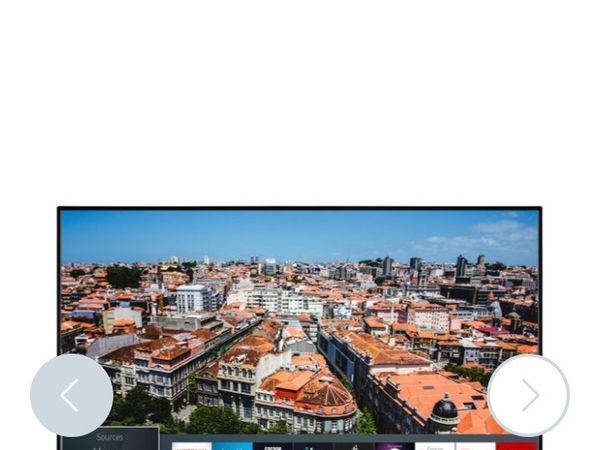Show the next product image
Viewport: 600px width, 450px height.
point(528,395)
